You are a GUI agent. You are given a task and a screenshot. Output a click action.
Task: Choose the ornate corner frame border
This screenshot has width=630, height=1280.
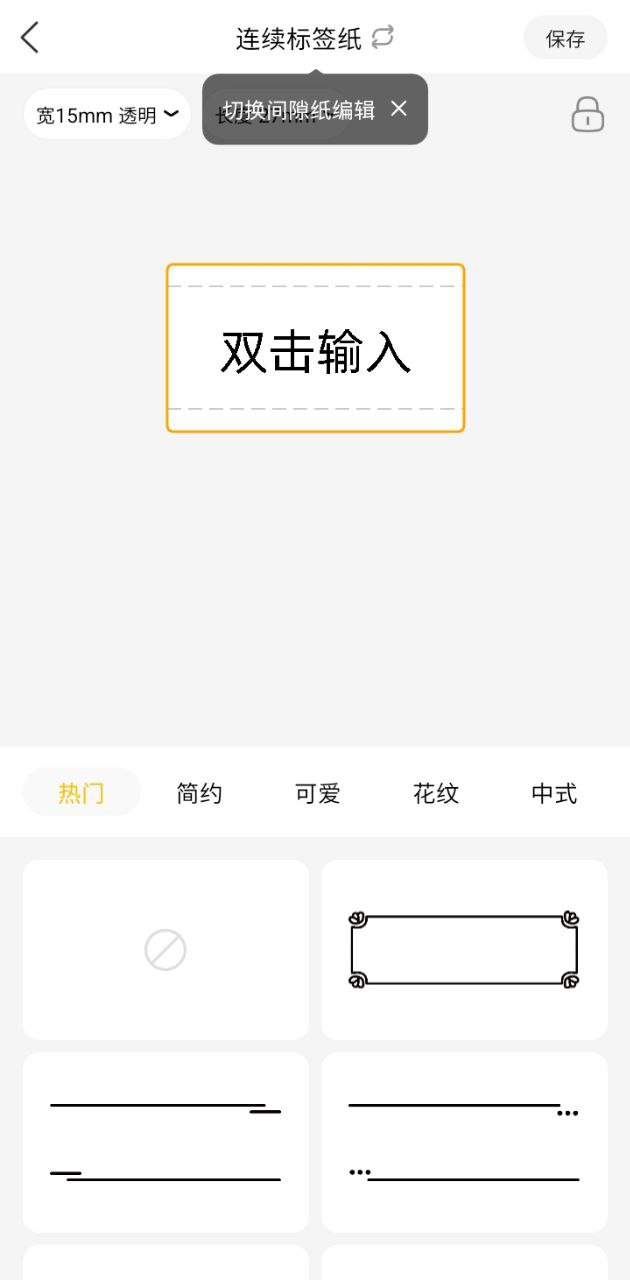pyautogui.click(x=464, y=949)
